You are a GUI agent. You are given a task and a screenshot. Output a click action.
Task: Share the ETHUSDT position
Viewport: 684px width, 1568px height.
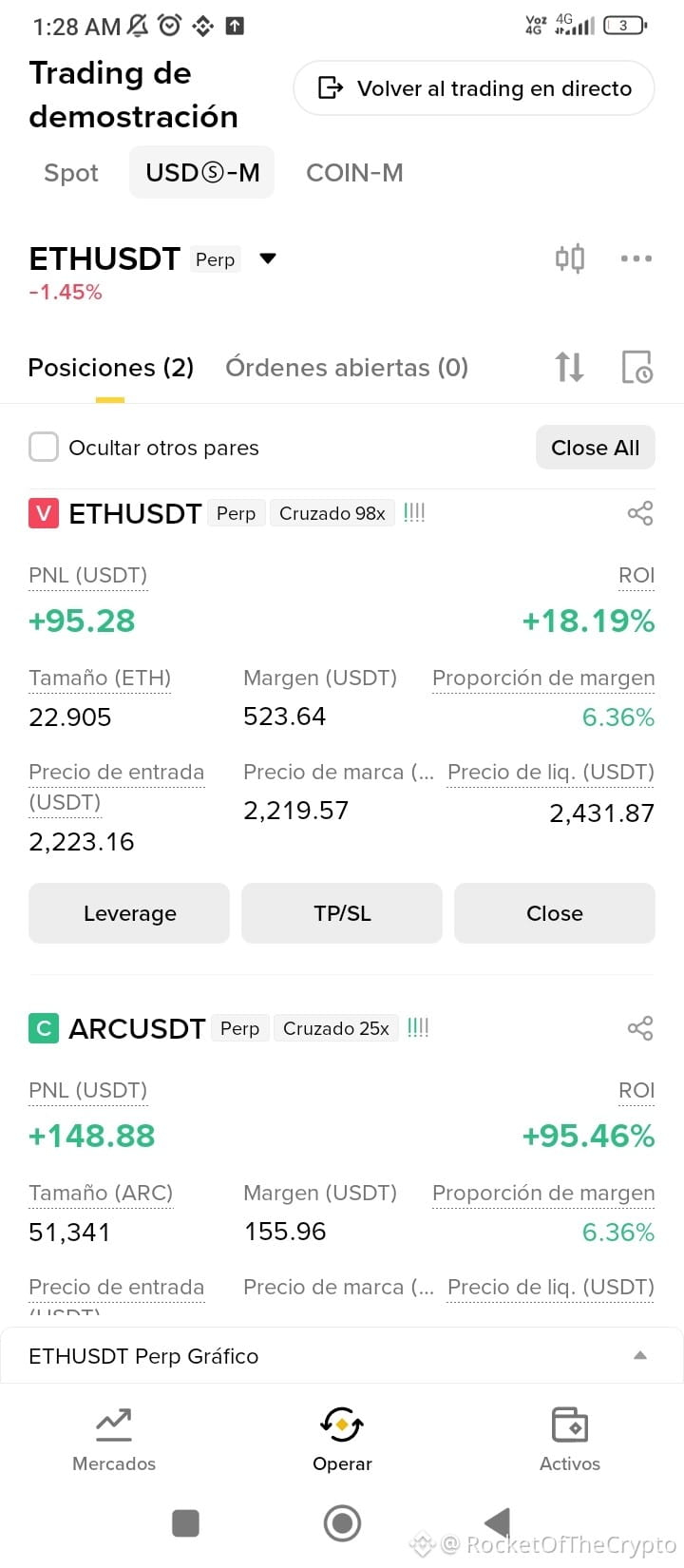pos(640,514)
